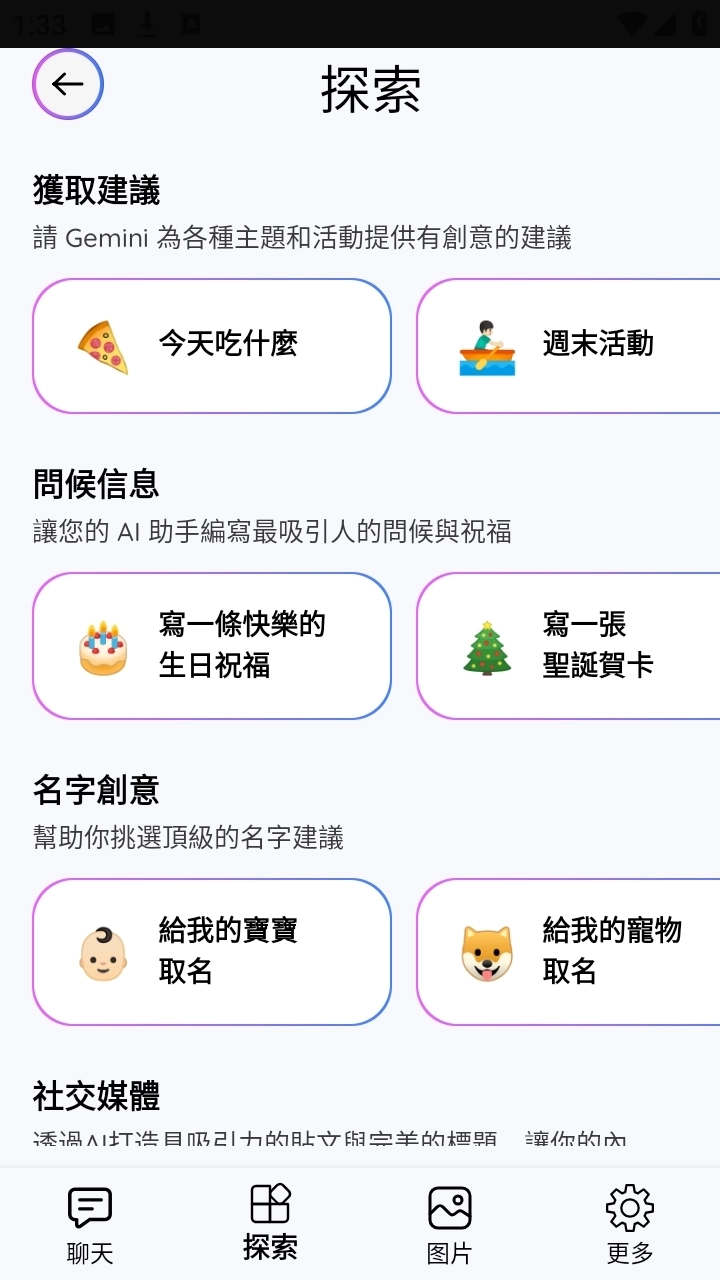
Task: Select the 今天吃什麼 suggestion card
Action: (x=212, y=345)
